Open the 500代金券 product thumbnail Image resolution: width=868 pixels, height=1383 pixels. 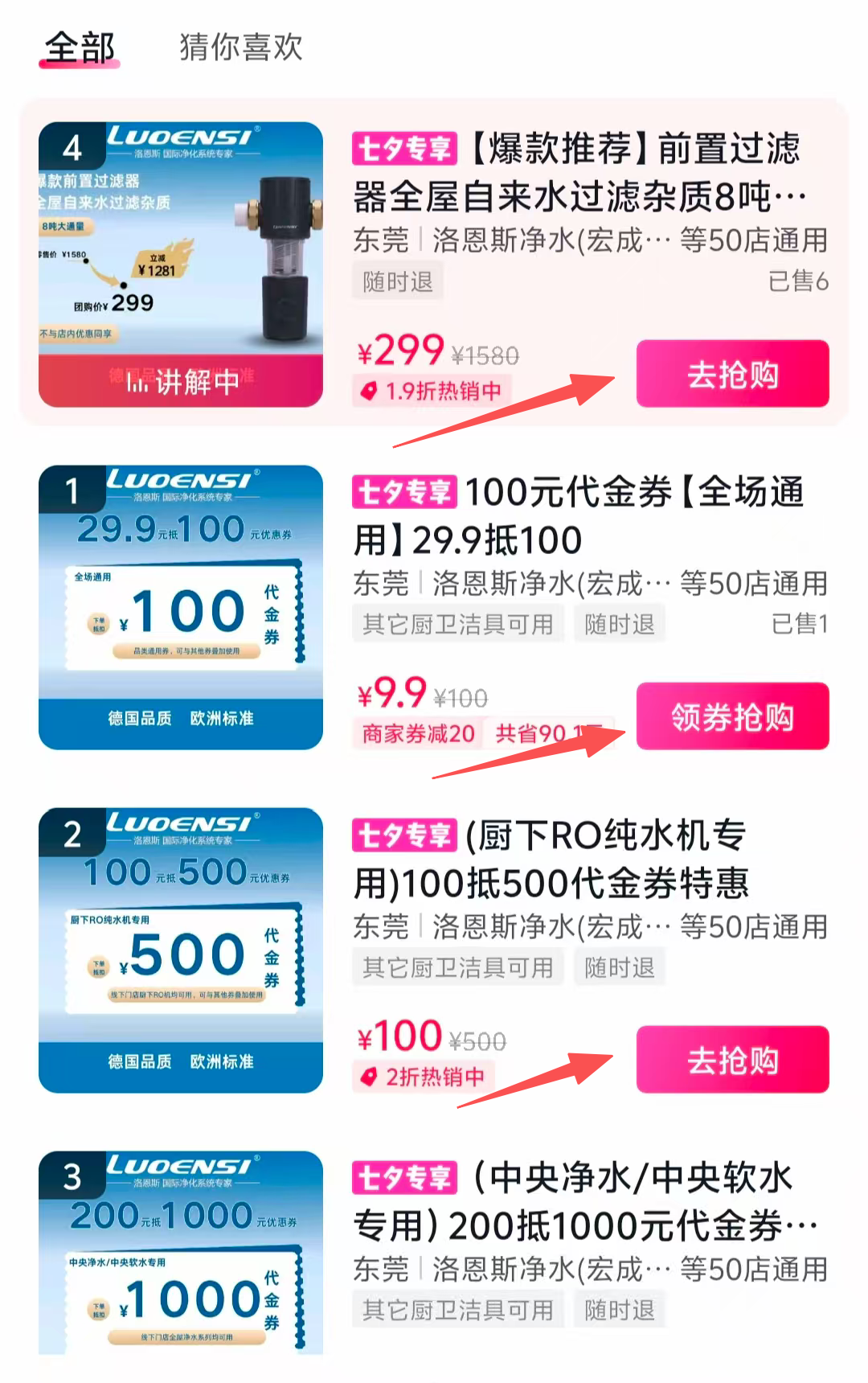[181, 950]
